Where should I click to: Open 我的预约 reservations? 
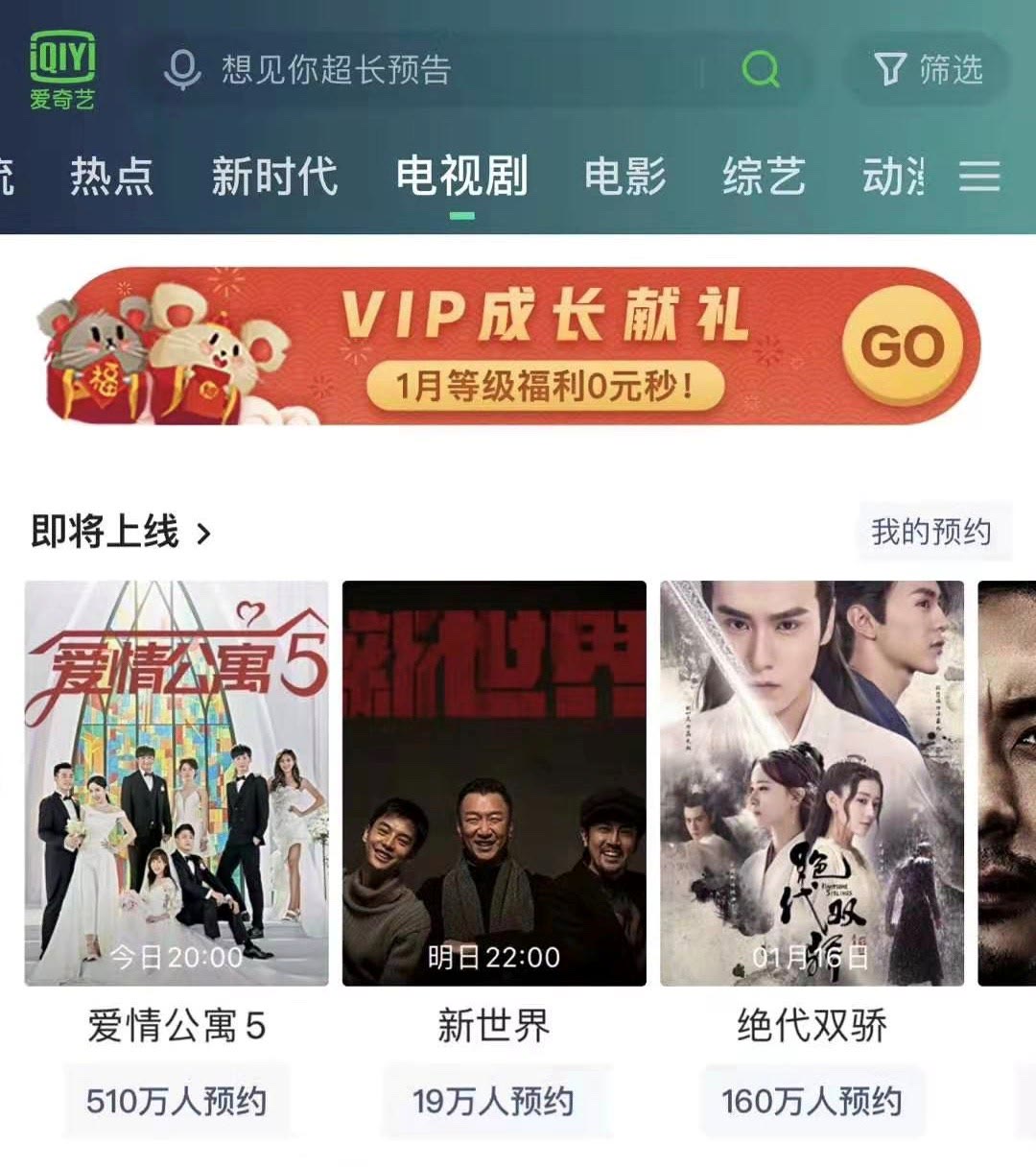(x=930, y=531)
